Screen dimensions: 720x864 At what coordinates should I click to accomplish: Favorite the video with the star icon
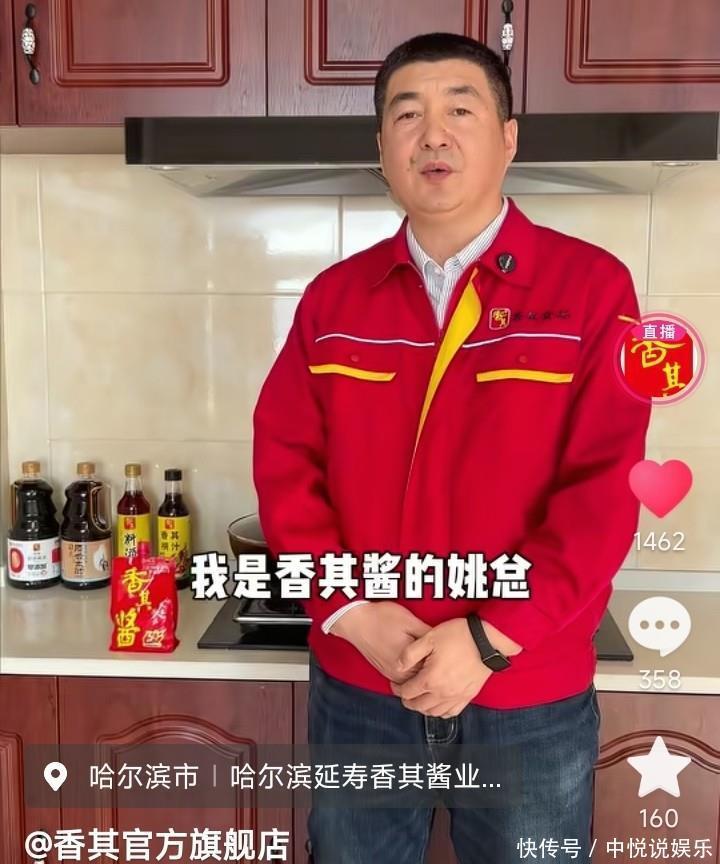(658, 768)
